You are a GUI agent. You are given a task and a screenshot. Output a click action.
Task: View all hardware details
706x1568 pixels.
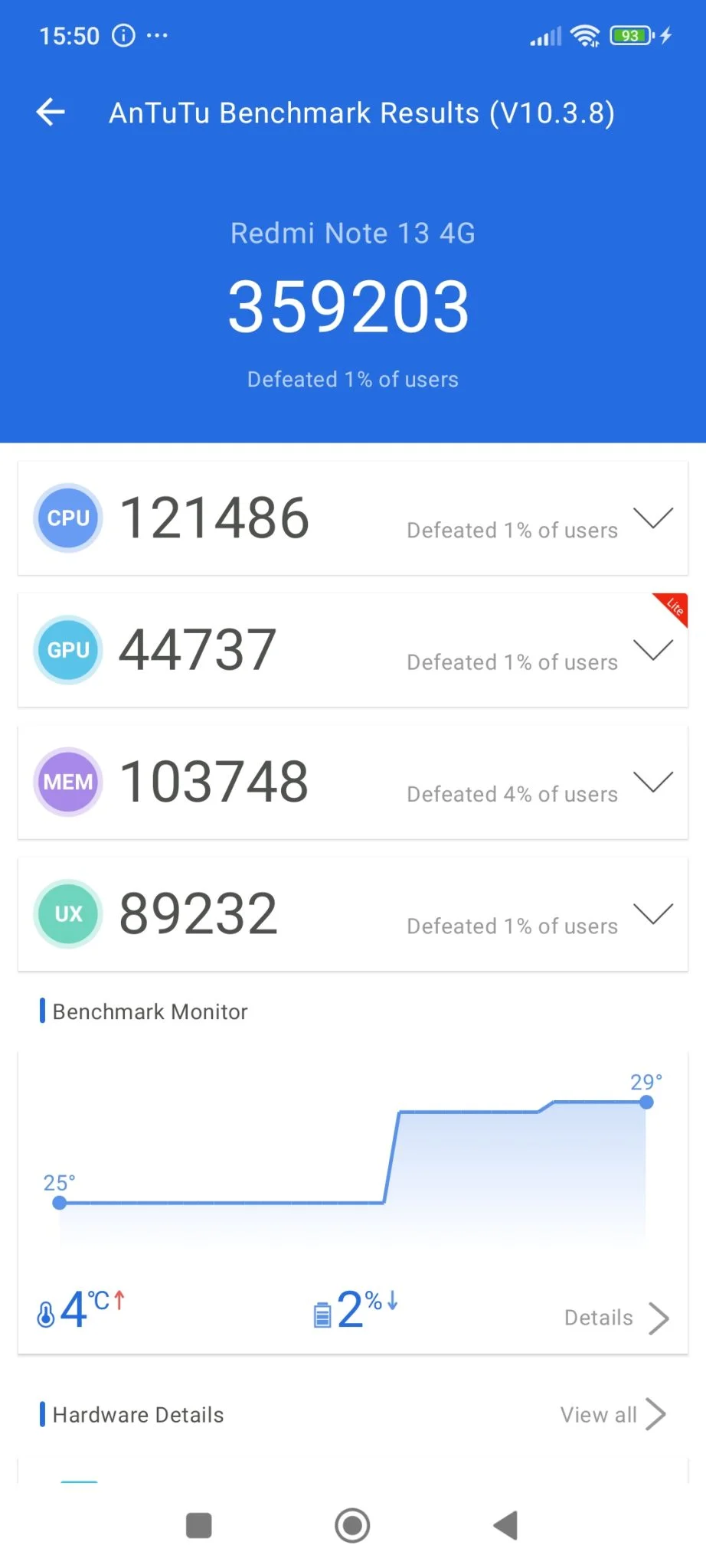[x=612, y=1414]
